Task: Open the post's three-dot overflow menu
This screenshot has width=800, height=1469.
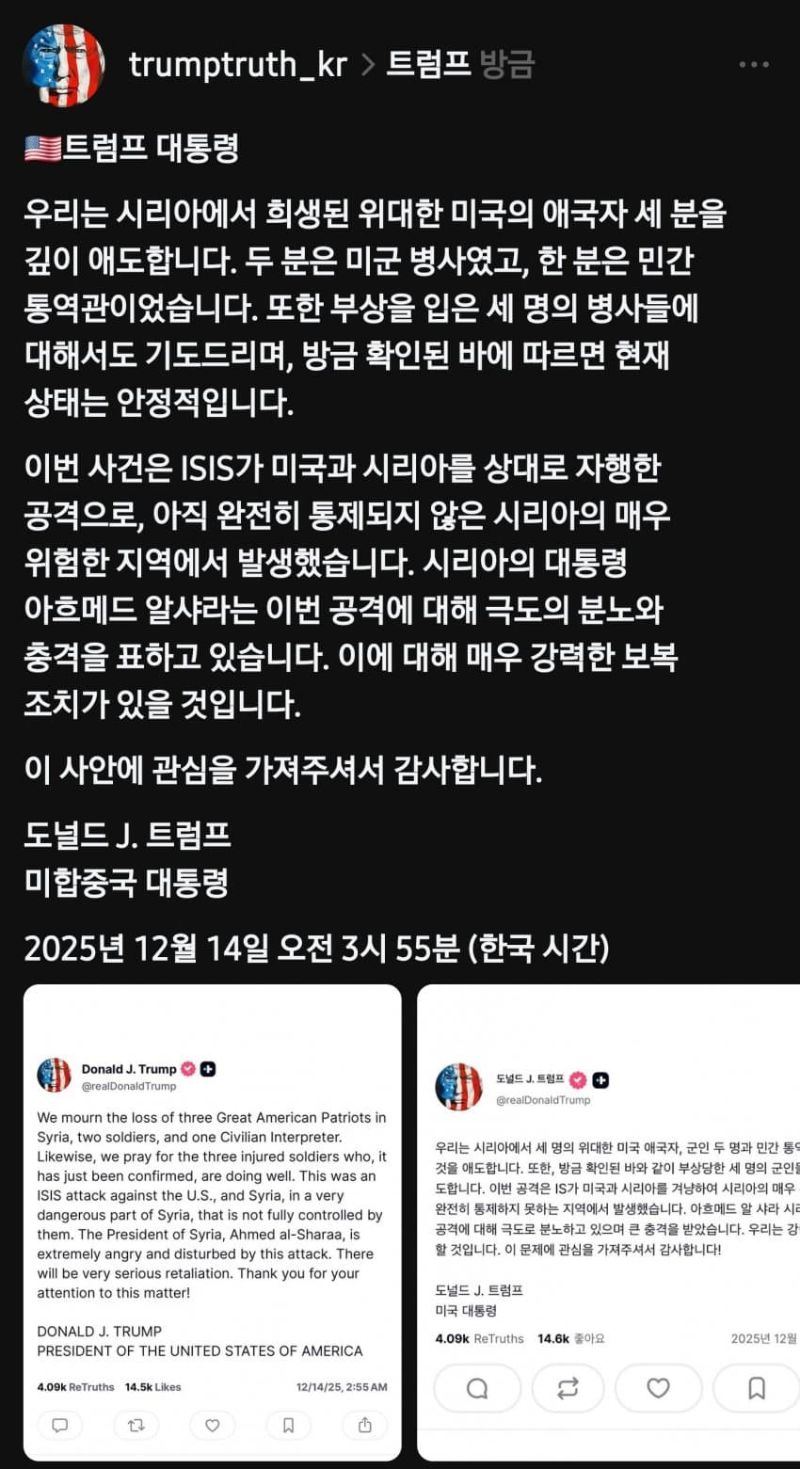Action: click(x=753, y=65)
